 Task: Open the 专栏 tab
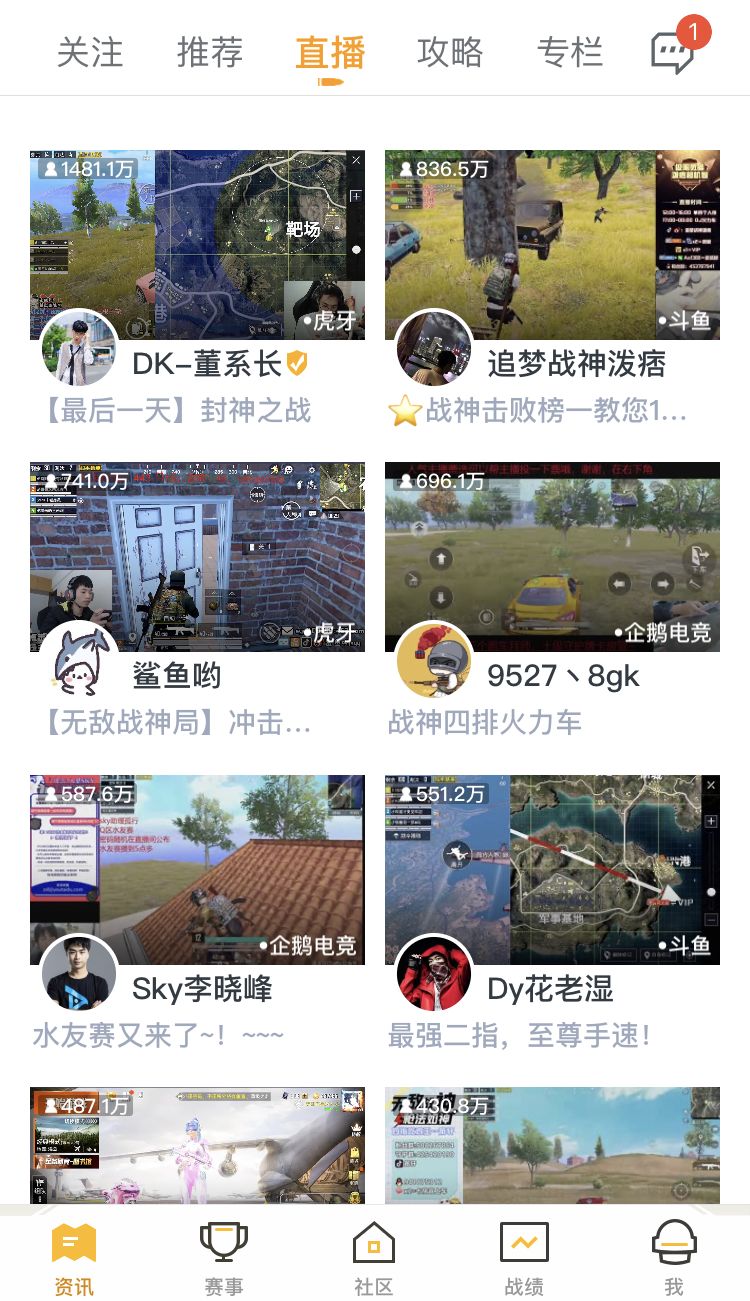571,53
